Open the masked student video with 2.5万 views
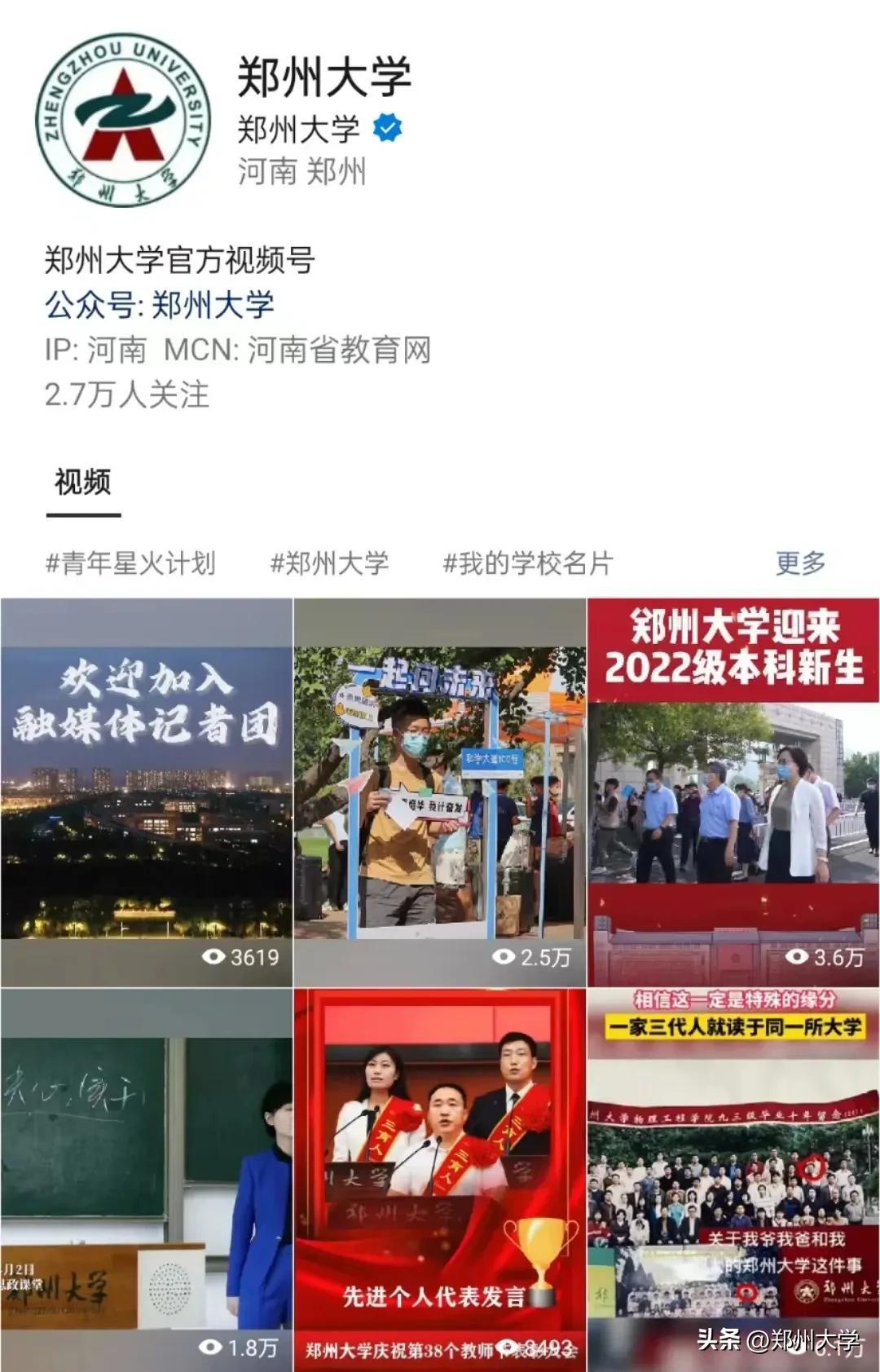This screenshot has width=880, height=1372. [440, 792]
